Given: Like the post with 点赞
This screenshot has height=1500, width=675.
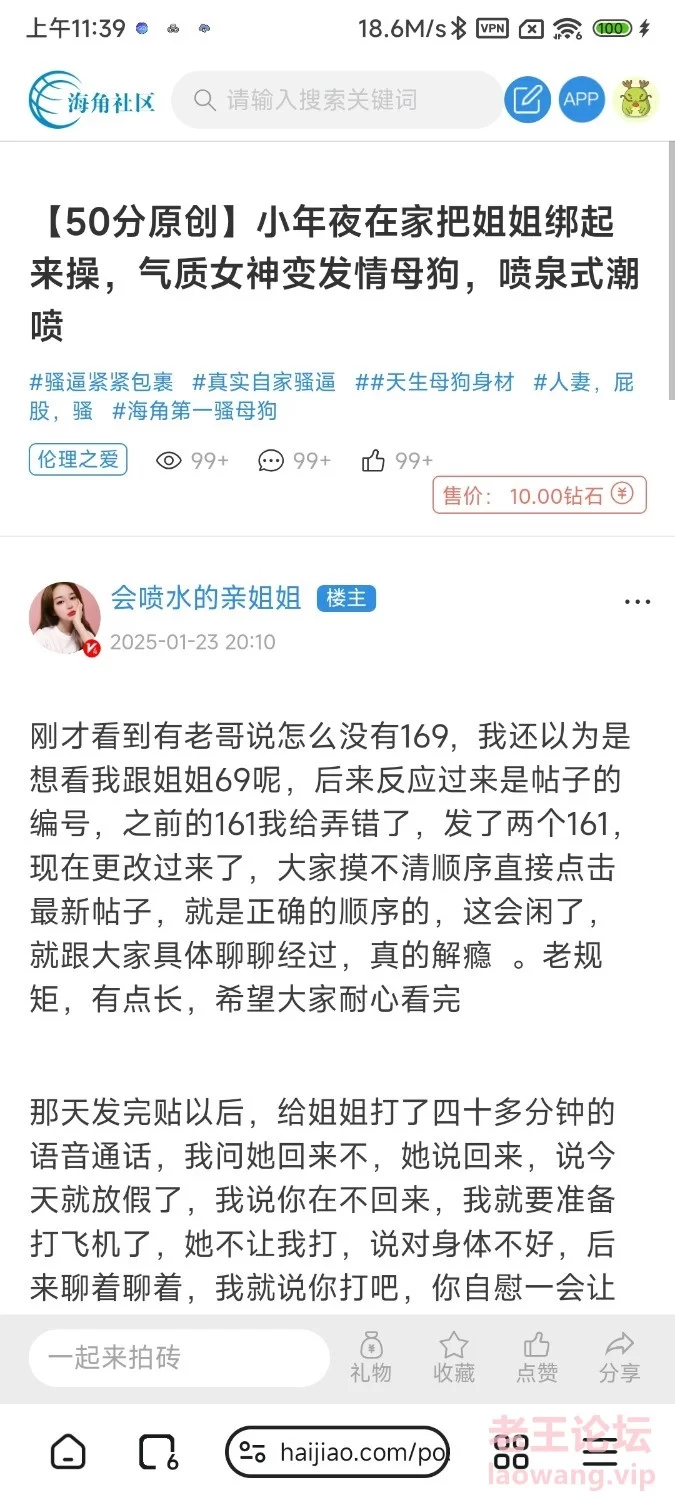Looking at the screenshot, I should click(x=537, y=1357).
